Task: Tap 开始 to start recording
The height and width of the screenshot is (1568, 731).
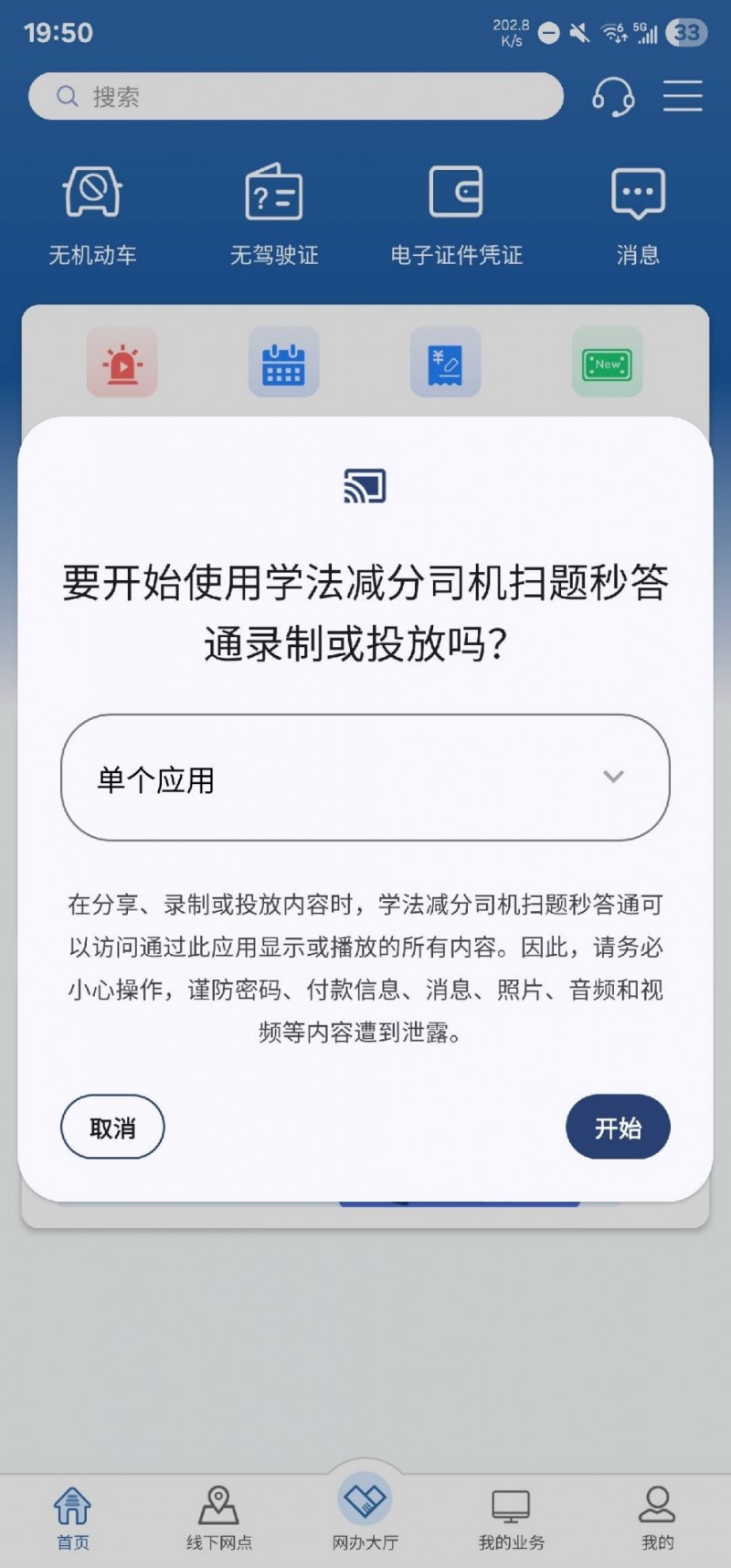Action: click(x=618, y=1127)
